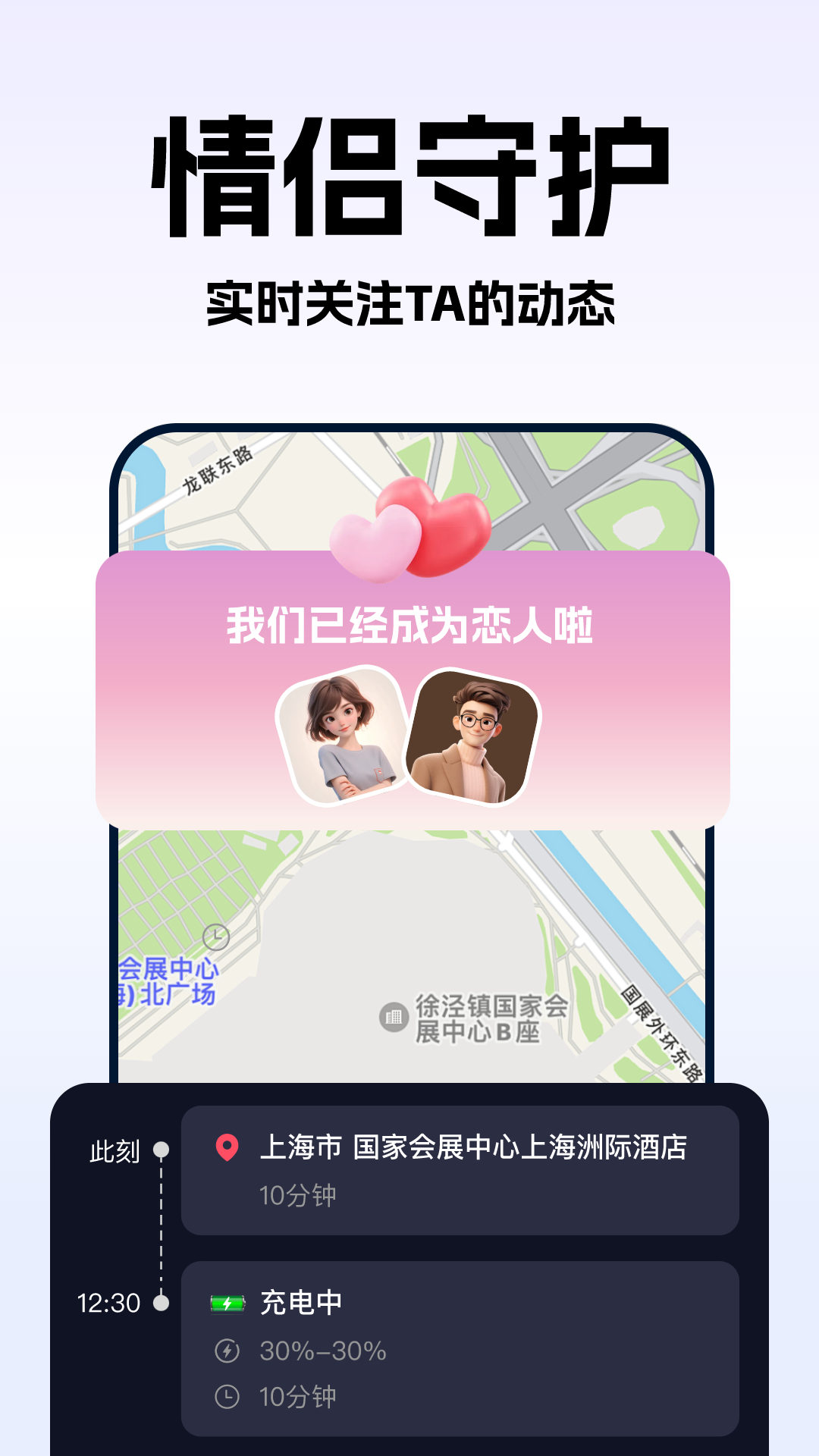
Task: Click the circular L marker on the map
Action: pyautogui.click(x=215, y=938)
